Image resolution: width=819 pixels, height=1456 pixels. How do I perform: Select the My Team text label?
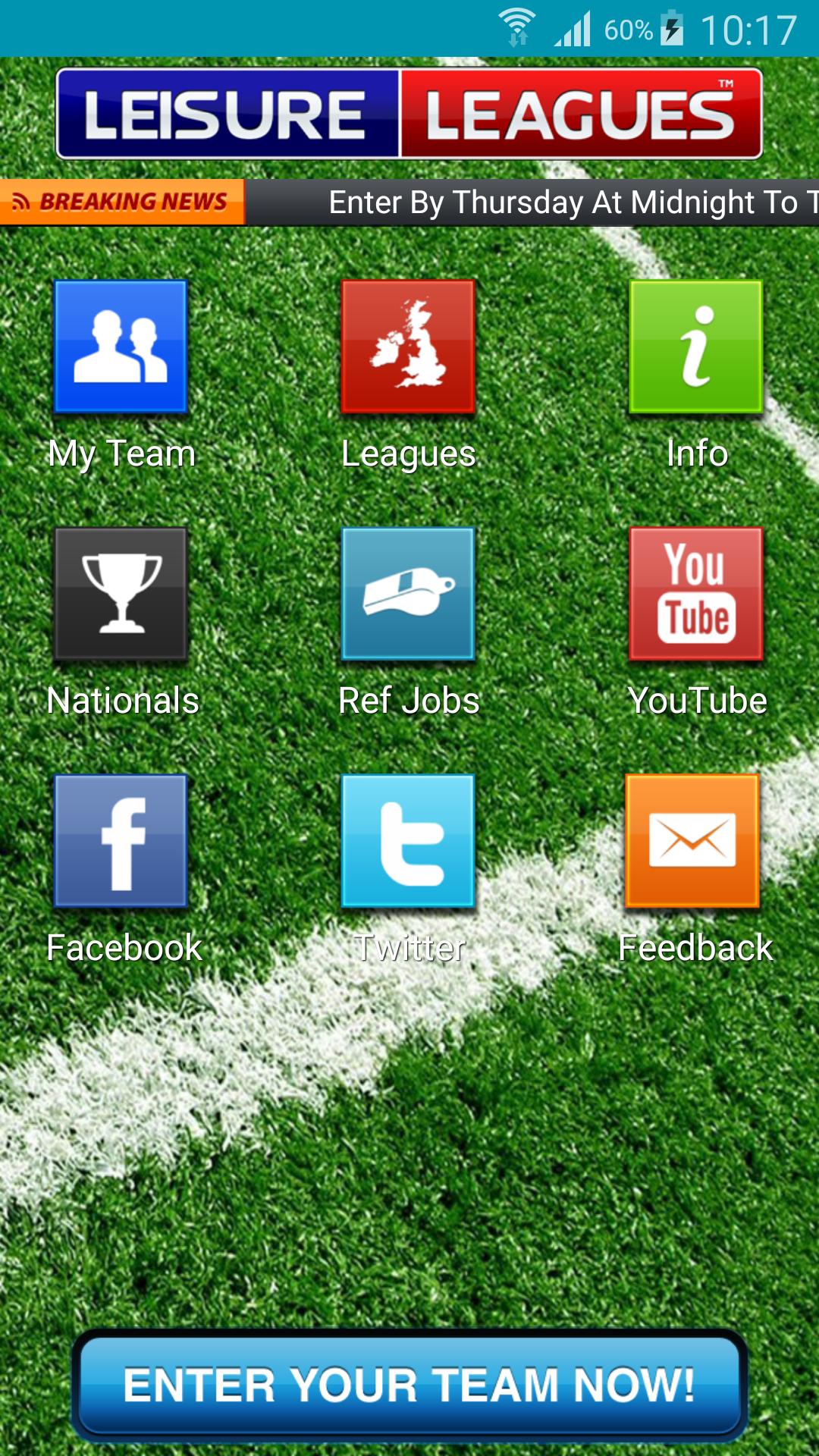[x=121, y=453]
